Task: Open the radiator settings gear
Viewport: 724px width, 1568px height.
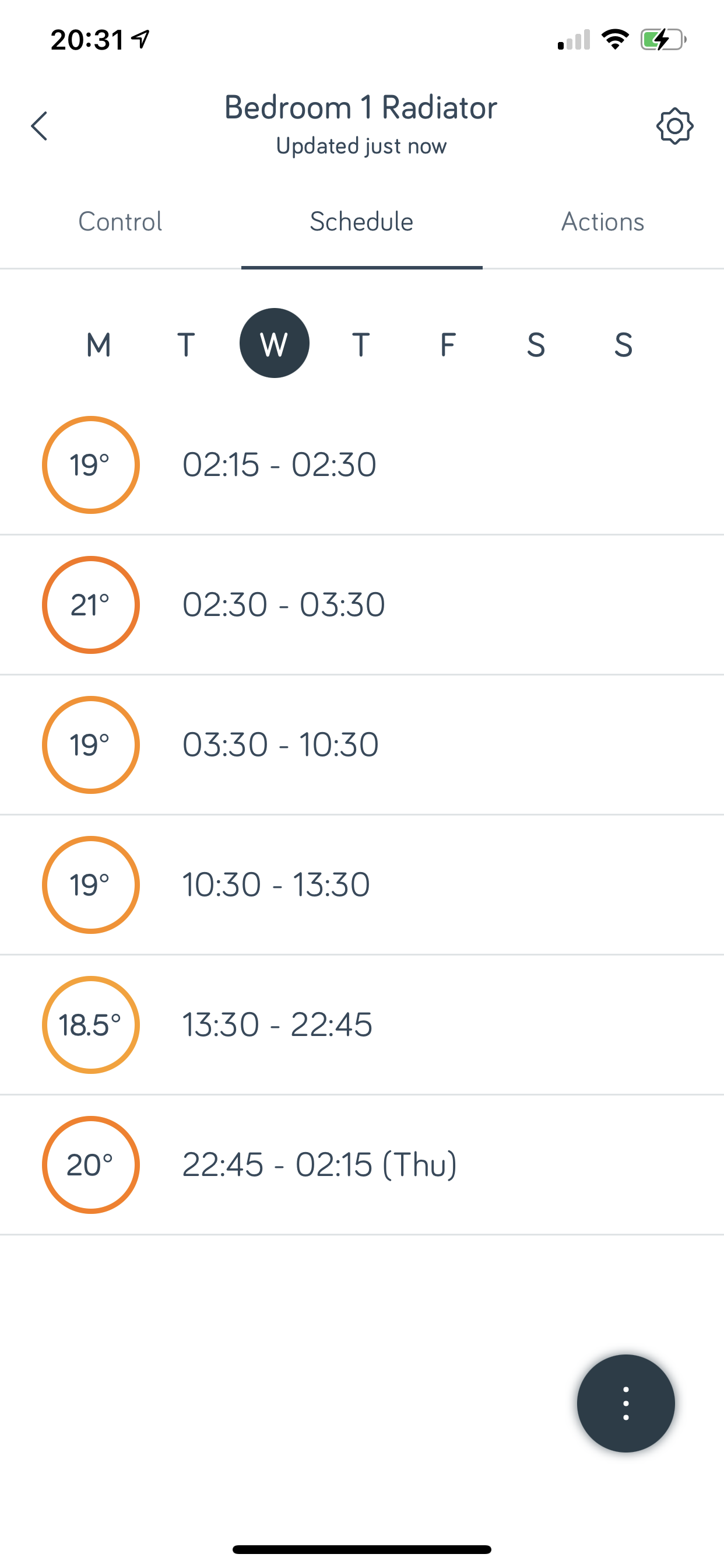Action: tap(674, 126)
